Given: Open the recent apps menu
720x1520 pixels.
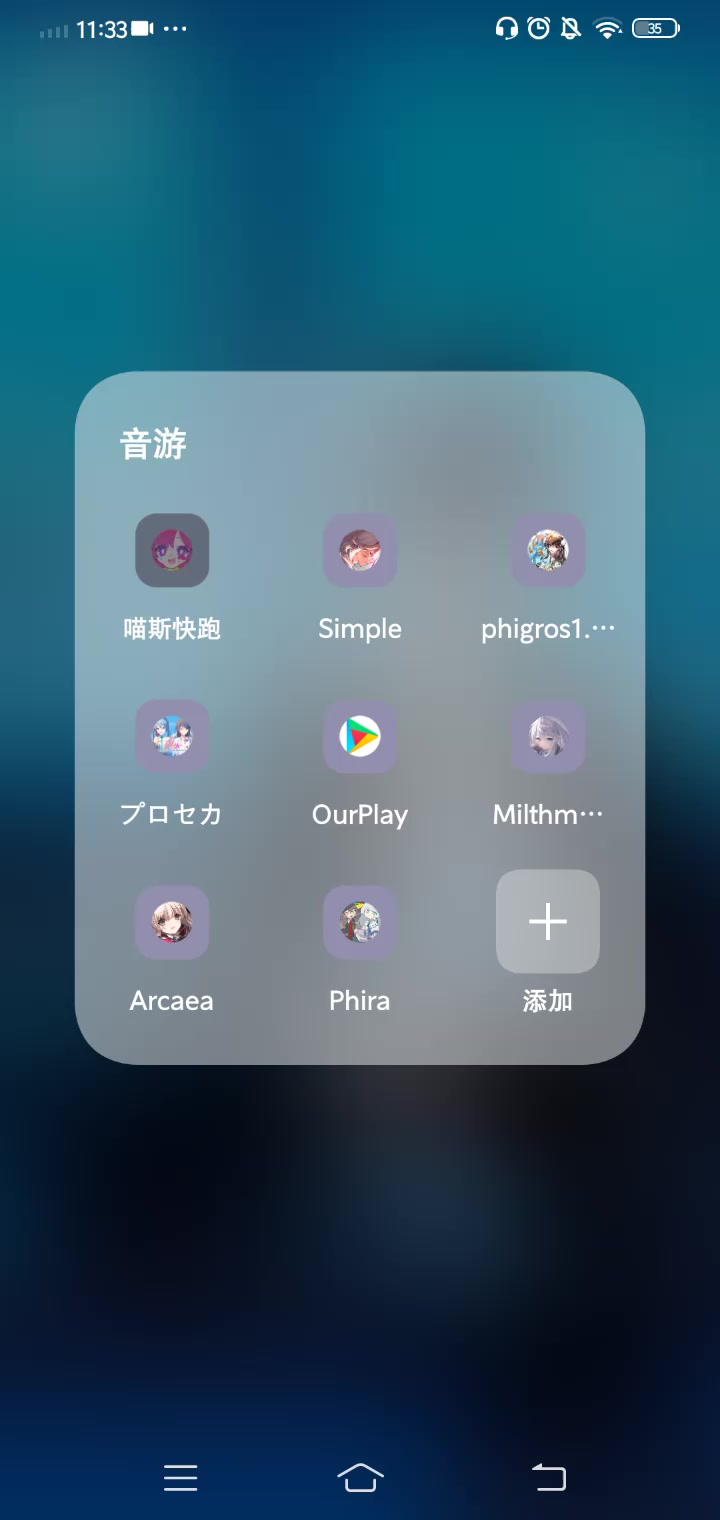Looking at the screenshot, I should (180, 1477).
